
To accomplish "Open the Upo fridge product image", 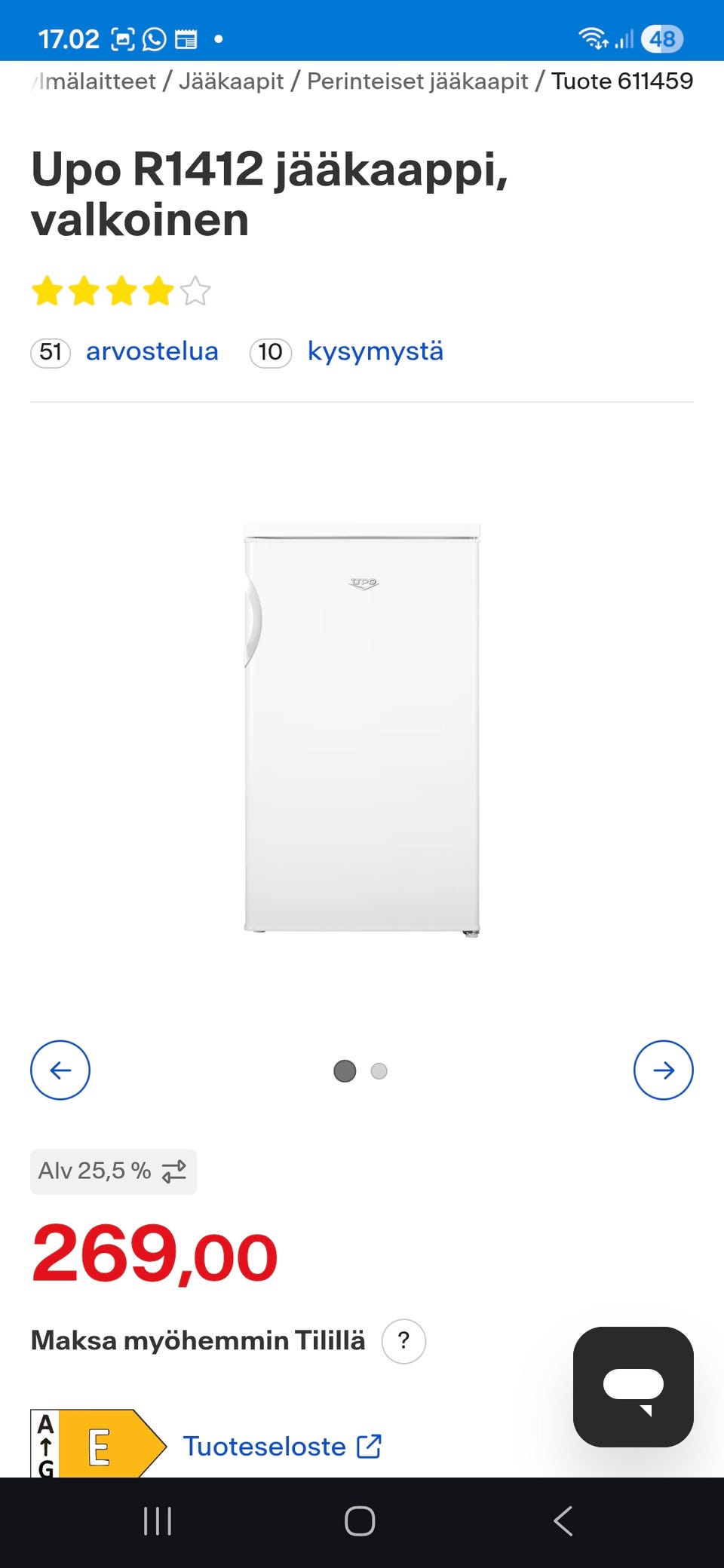I will (362, 730).
